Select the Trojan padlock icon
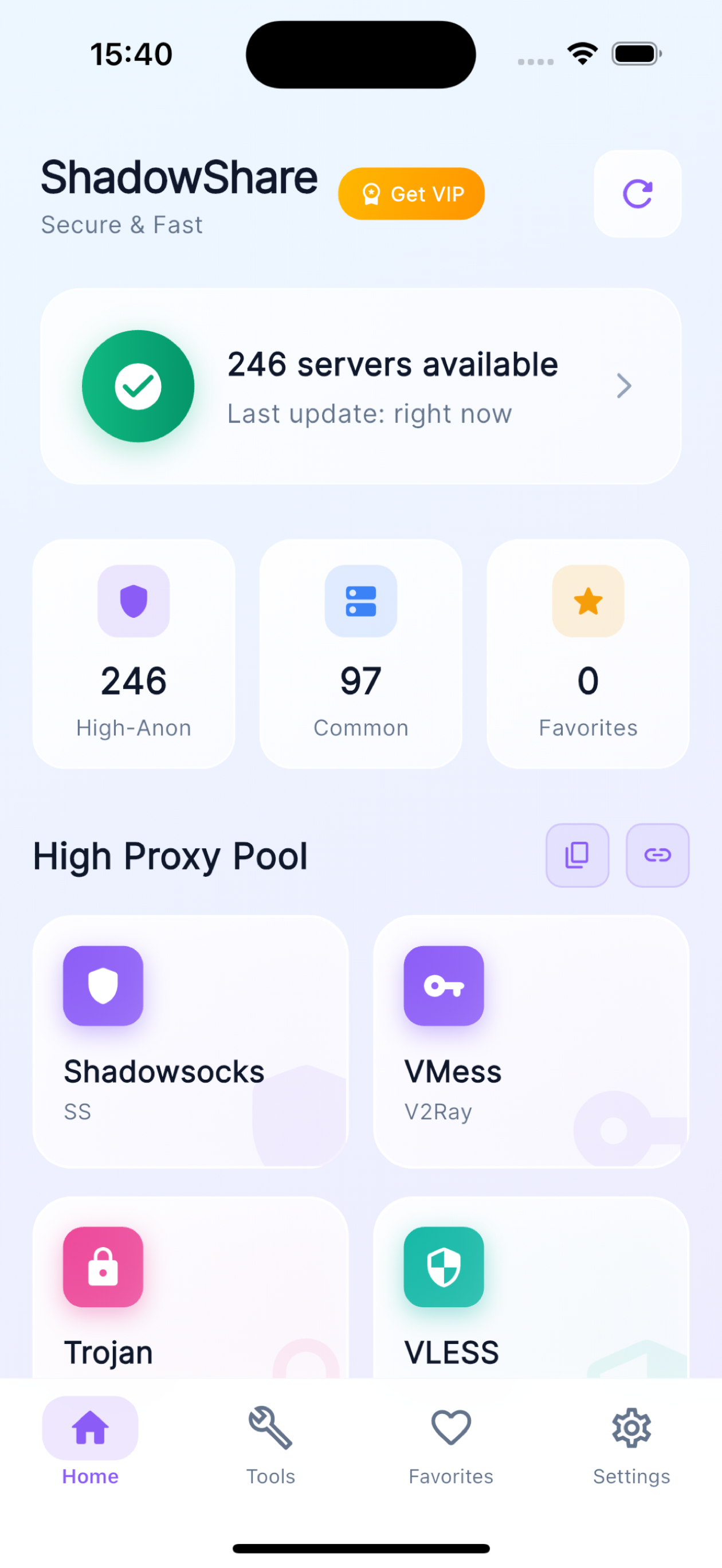 pos(103,1266)
